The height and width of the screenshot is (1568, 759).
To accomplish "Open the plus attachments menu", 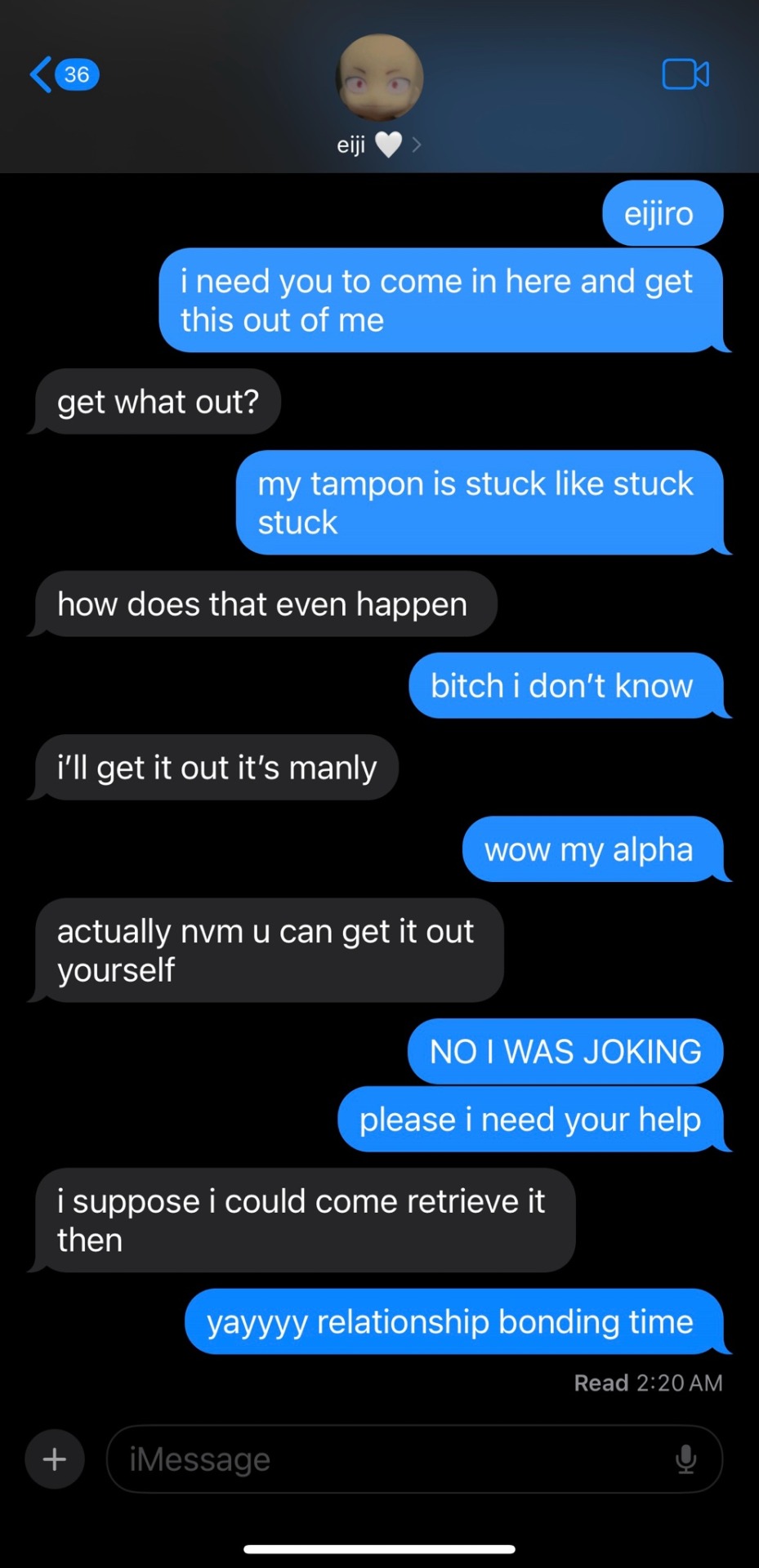I will (55, 1459).
